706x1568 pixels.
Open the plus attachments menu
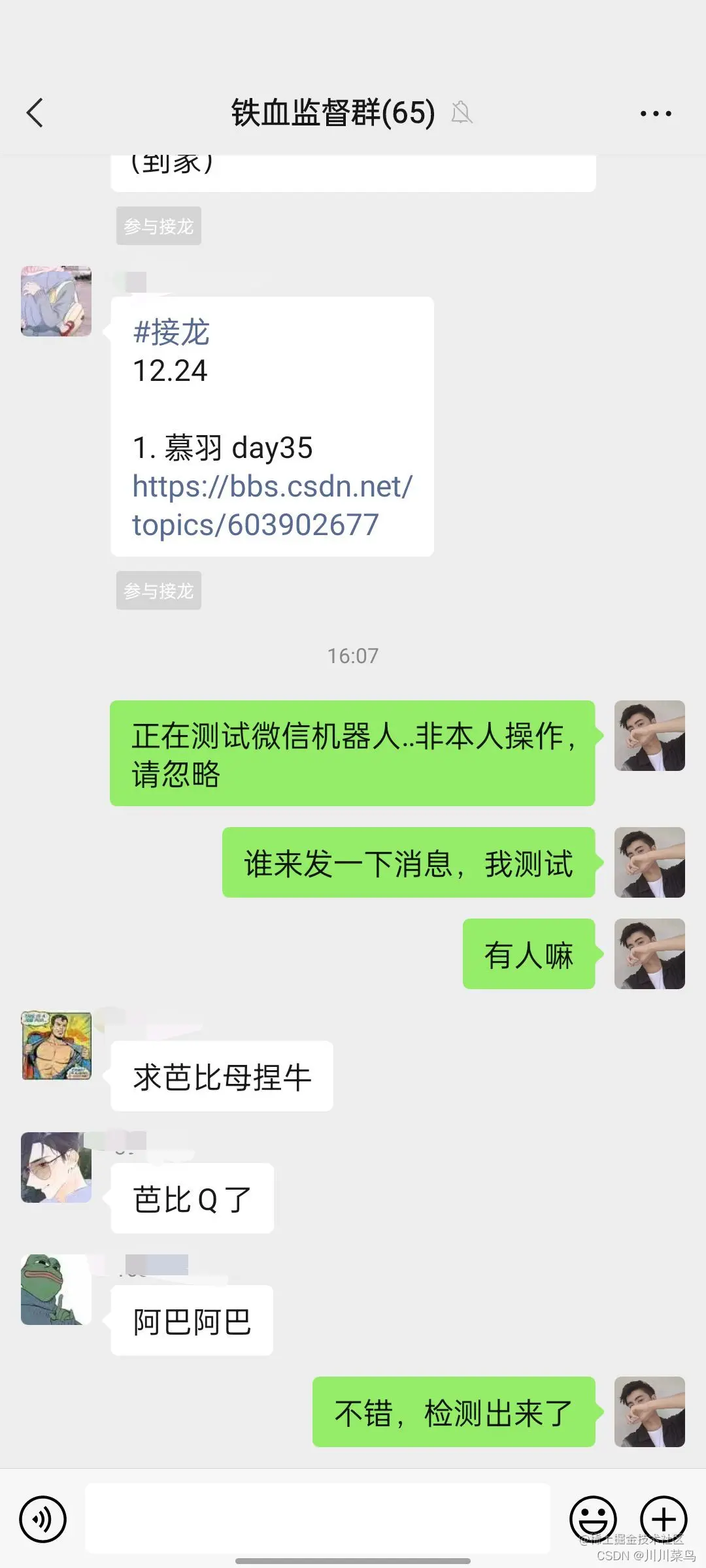tap(663, 1519)
